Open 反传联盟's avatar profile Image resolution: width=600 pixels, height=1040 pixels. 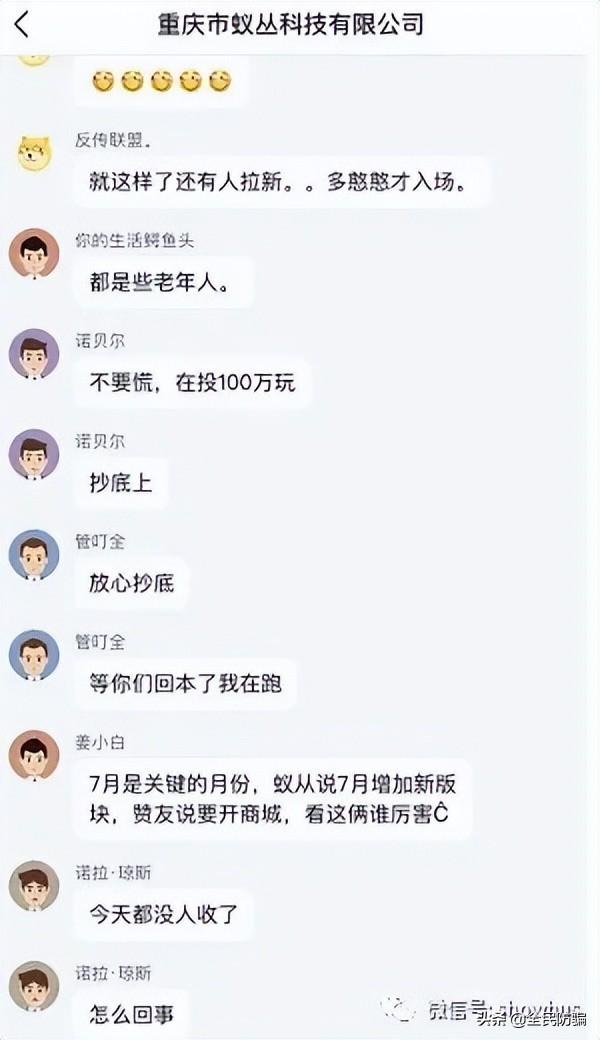point(34,153)
